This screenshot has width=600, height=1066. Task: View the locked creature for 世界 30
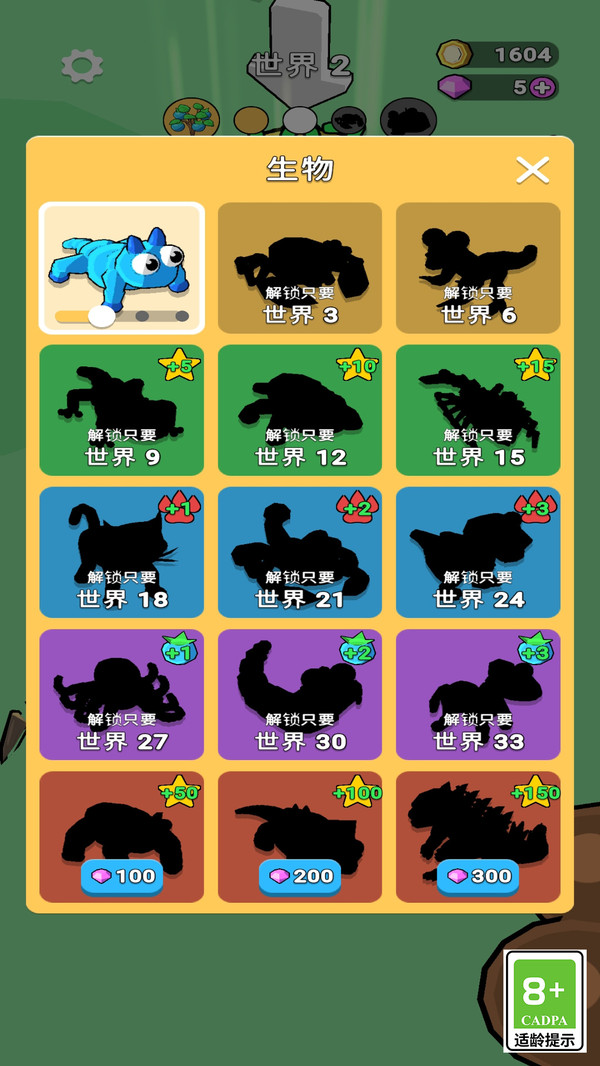(300, 694)
